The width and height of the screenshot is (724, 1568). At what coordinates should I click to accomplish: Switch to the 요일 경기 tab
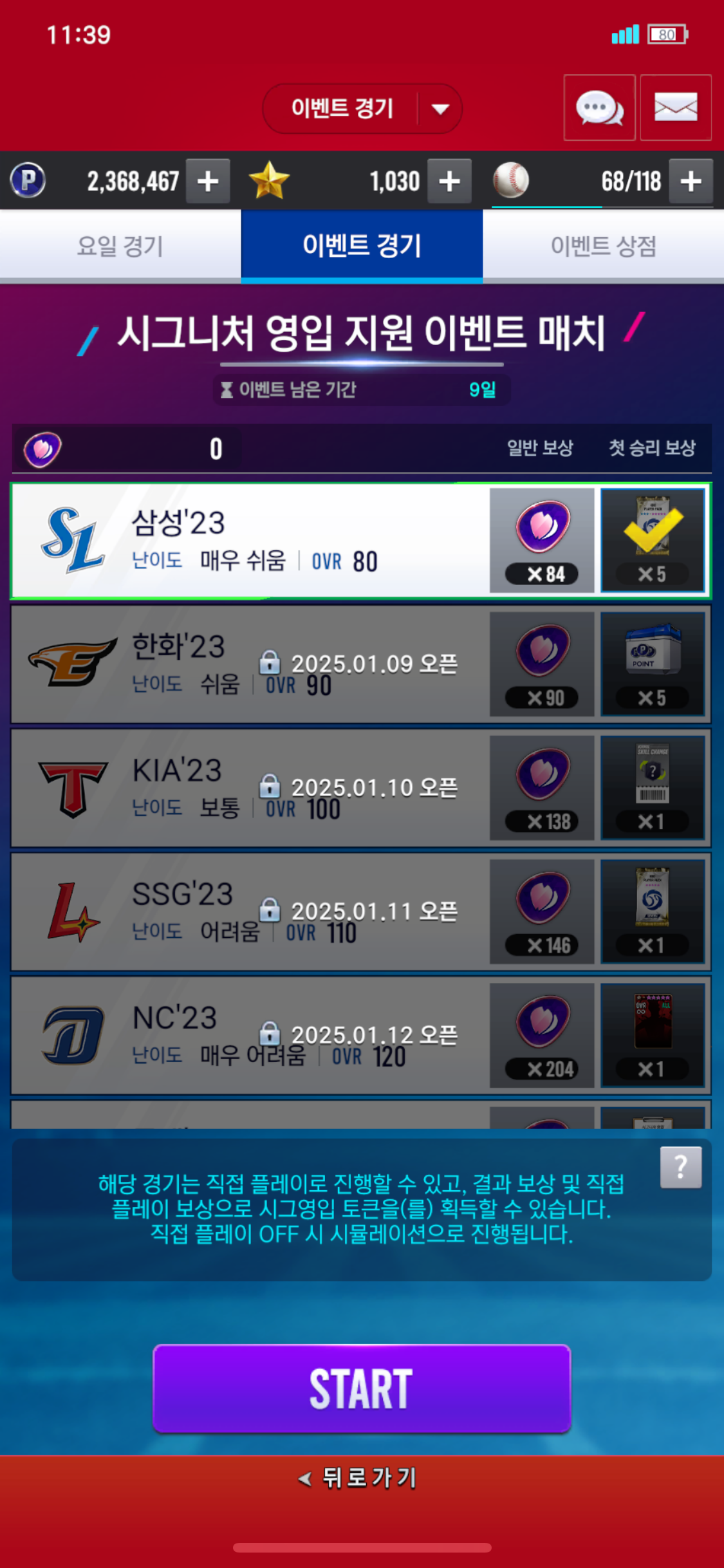click(x=120, y=246)
